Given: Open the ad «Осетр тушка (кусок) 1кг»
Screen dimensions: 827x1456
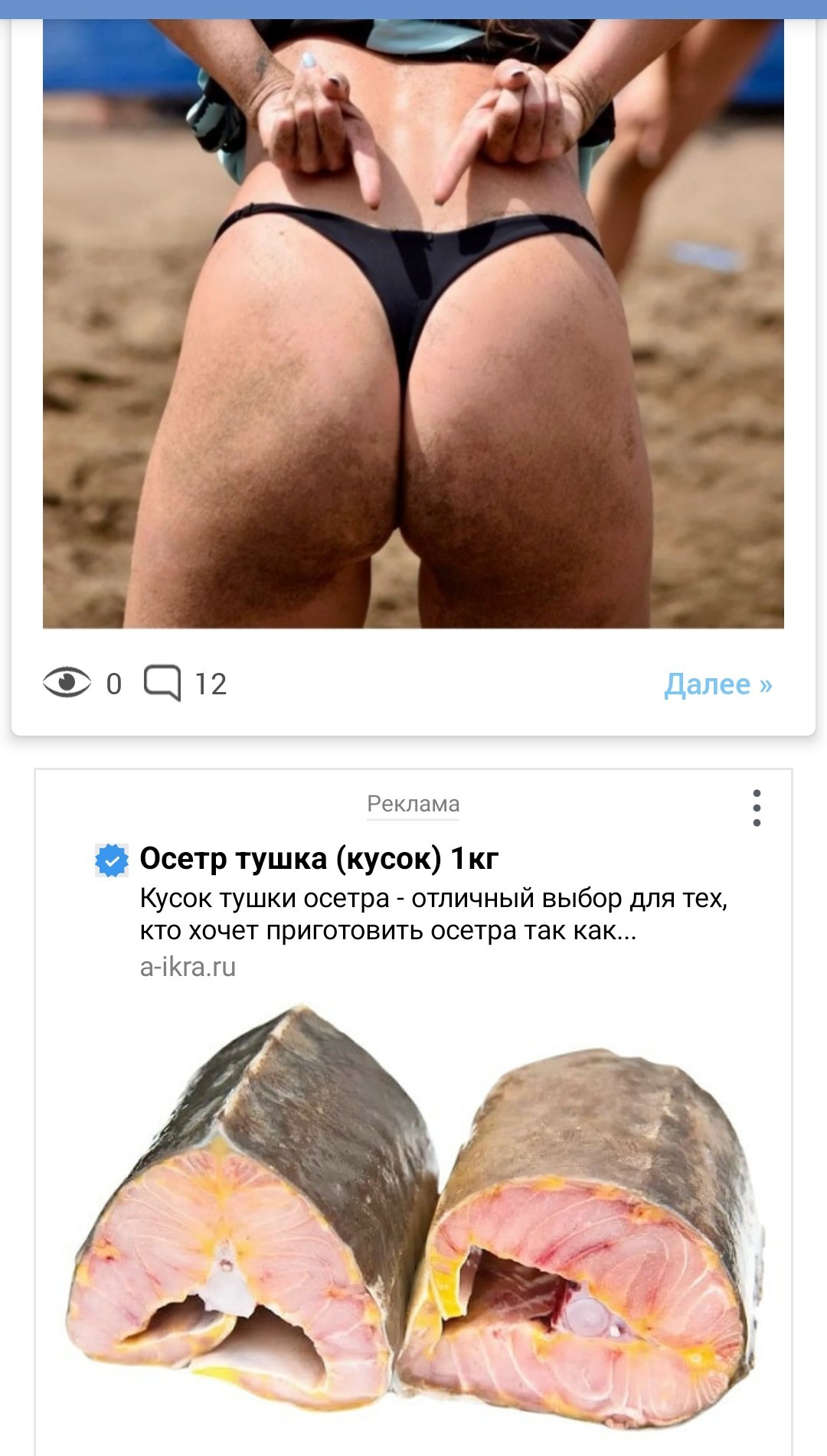Looking at the screenshot, I should (x=319, y=859).
